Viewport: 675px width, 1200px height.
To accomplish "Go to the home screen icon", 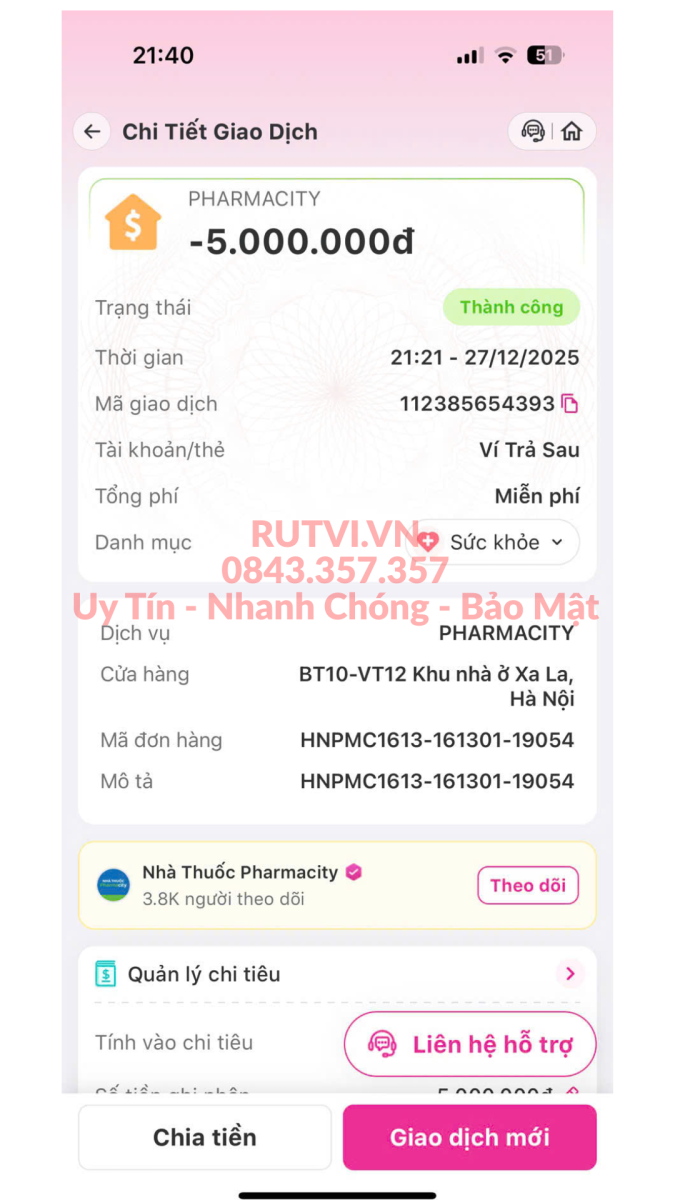I will [572, 132].
